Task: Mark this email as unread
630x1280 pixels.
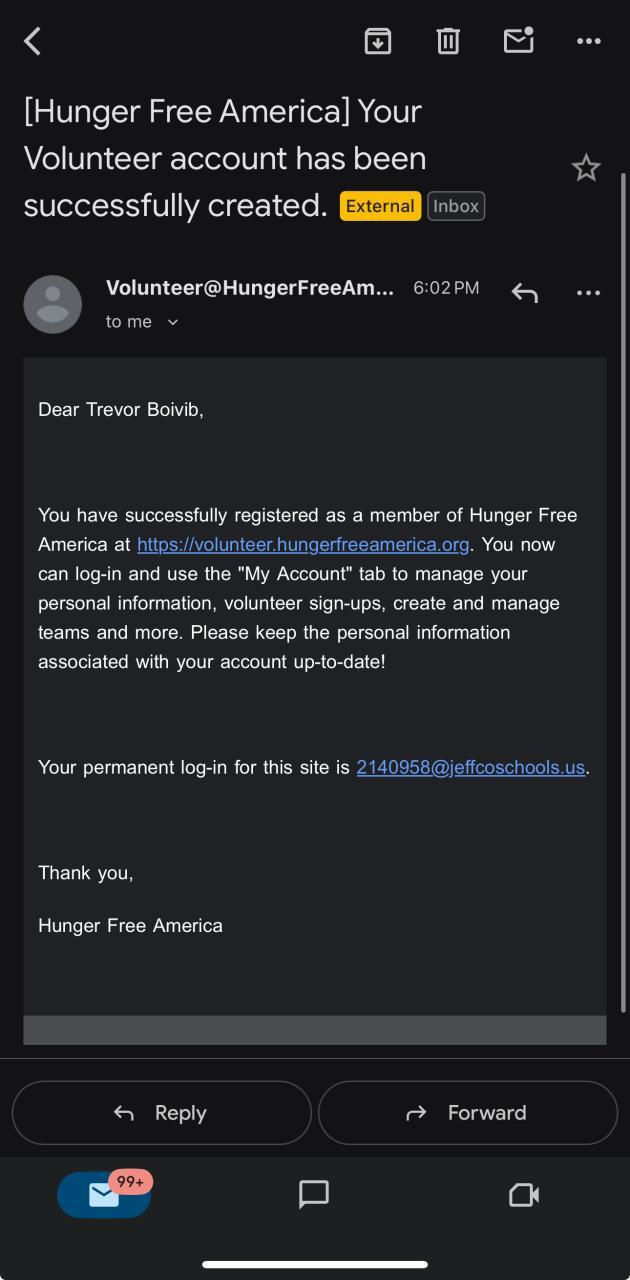Action: (x=518, y=41)
